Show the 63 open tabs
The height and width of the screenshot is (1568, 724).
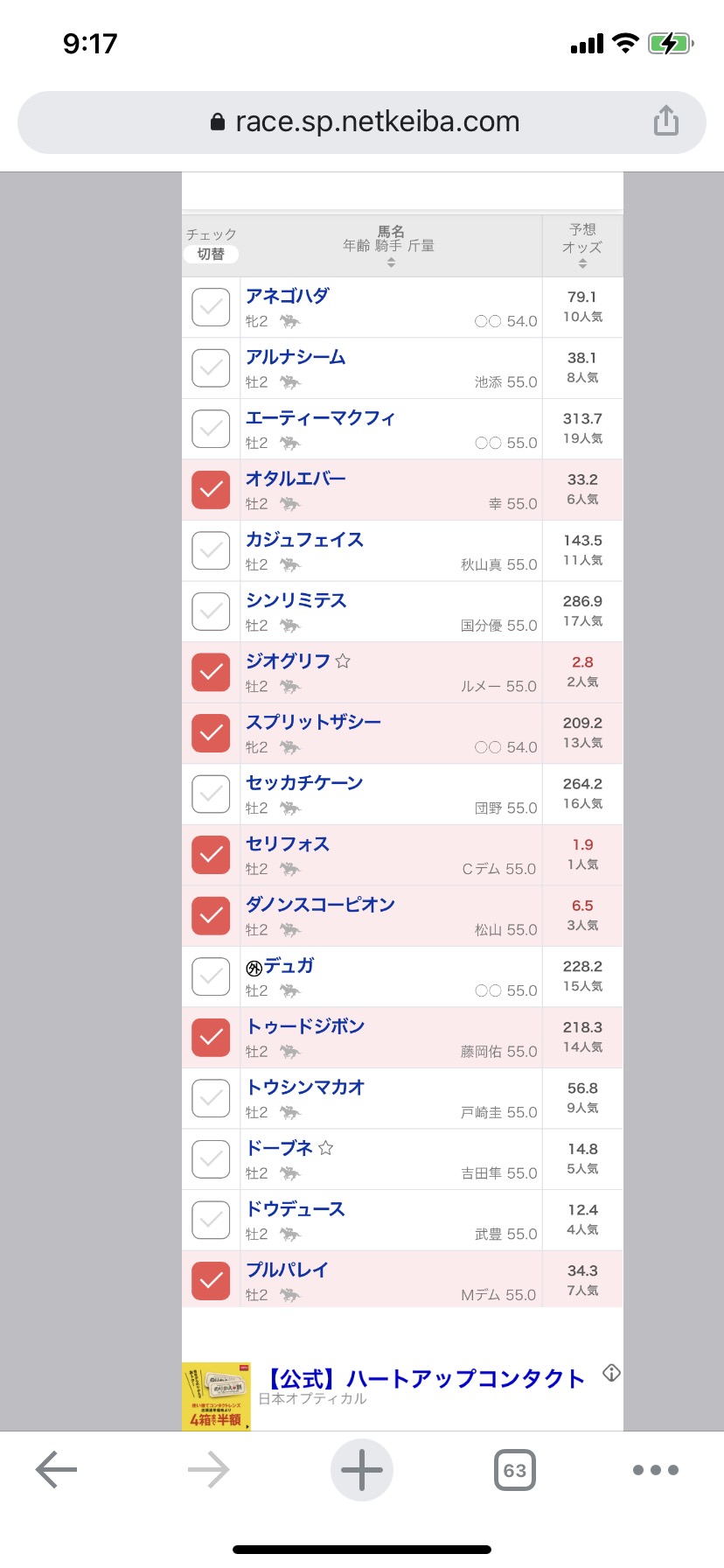pyautogui.click(x=515, y=1470)
